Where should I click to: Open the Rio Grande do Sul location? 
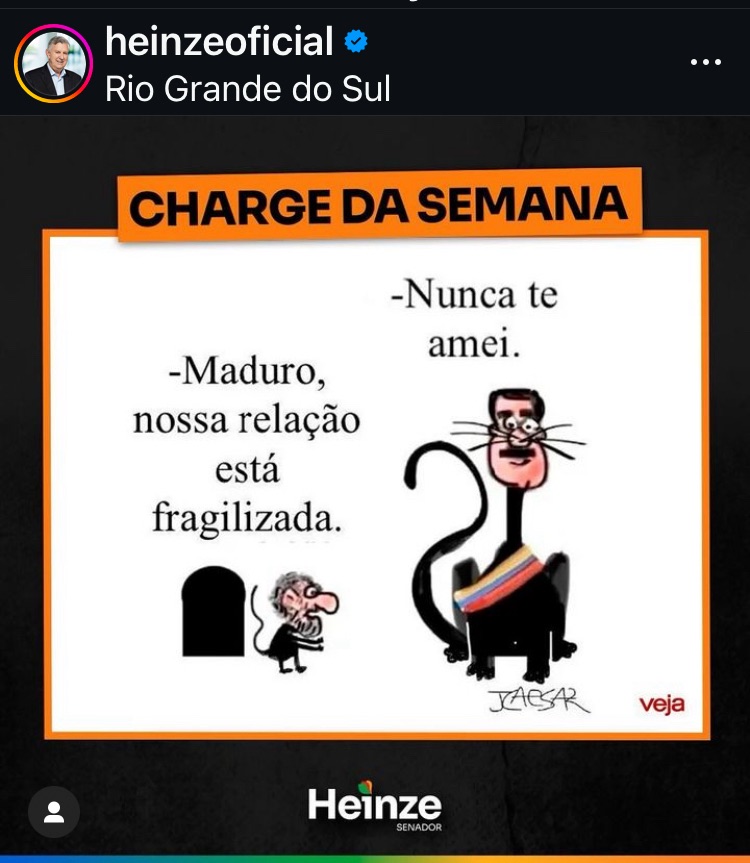(x=247, y=89)
